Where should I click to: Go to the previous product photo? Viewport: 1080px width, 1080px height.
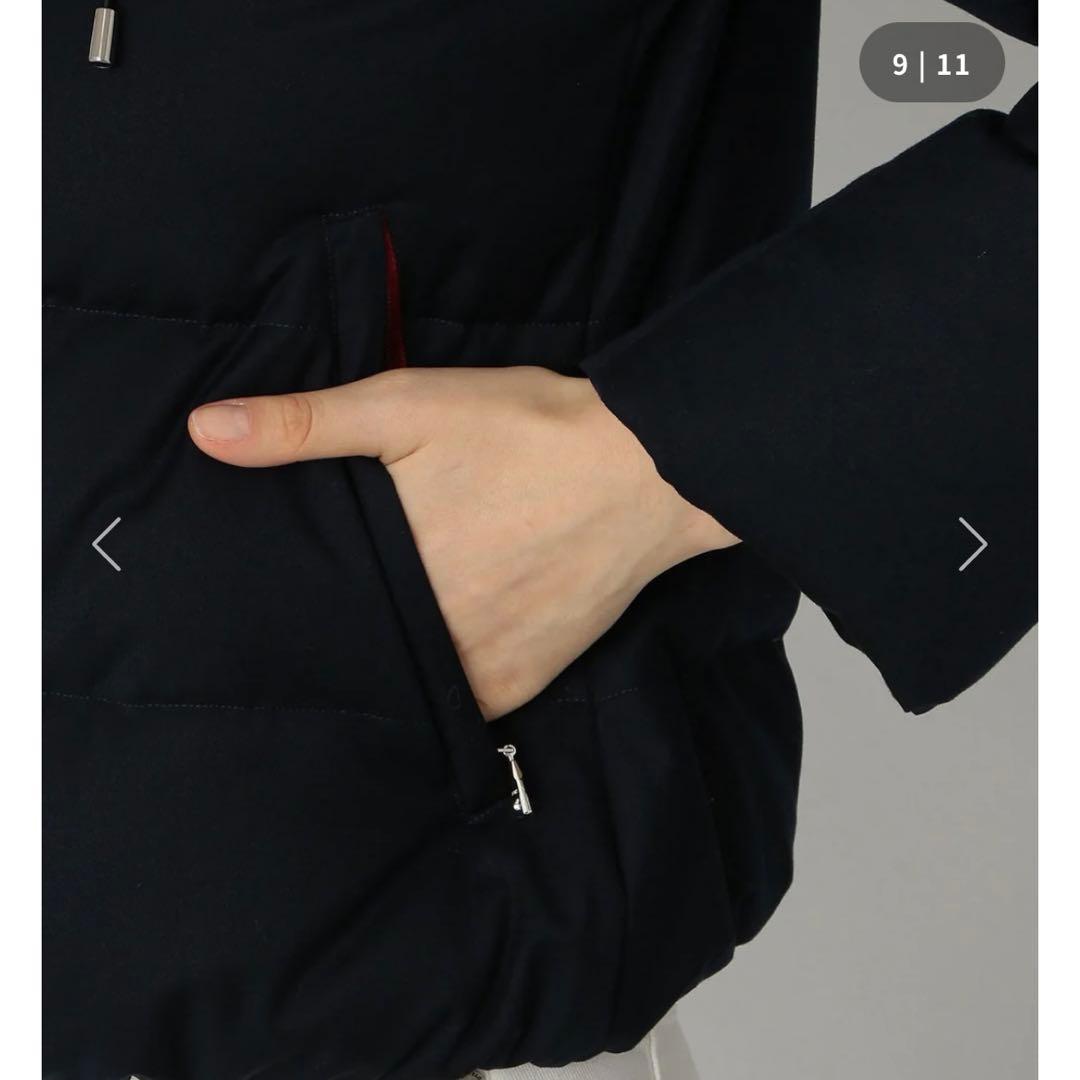pos(106,544)
